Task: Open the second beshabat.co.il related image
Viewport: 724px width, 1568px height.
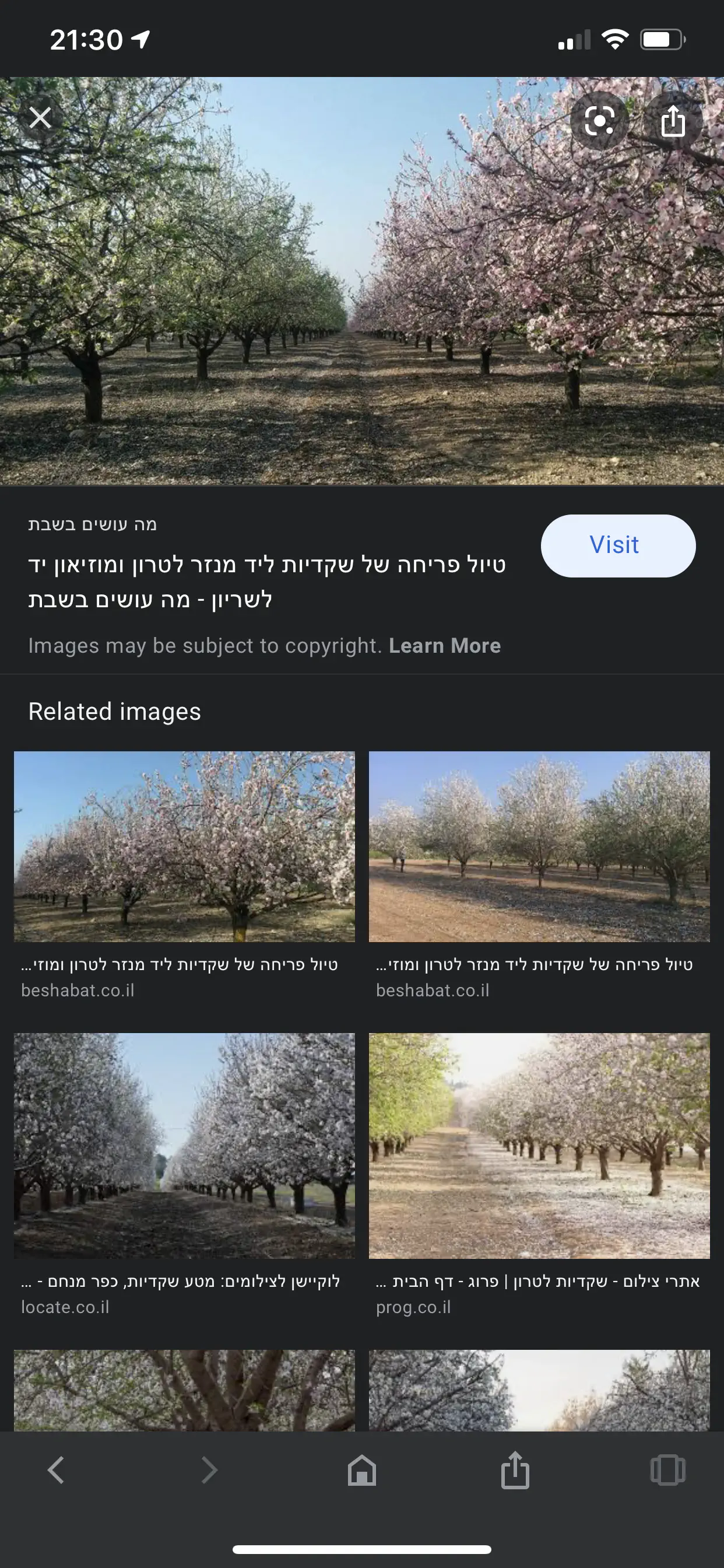Action: click(x=539, y=846)
